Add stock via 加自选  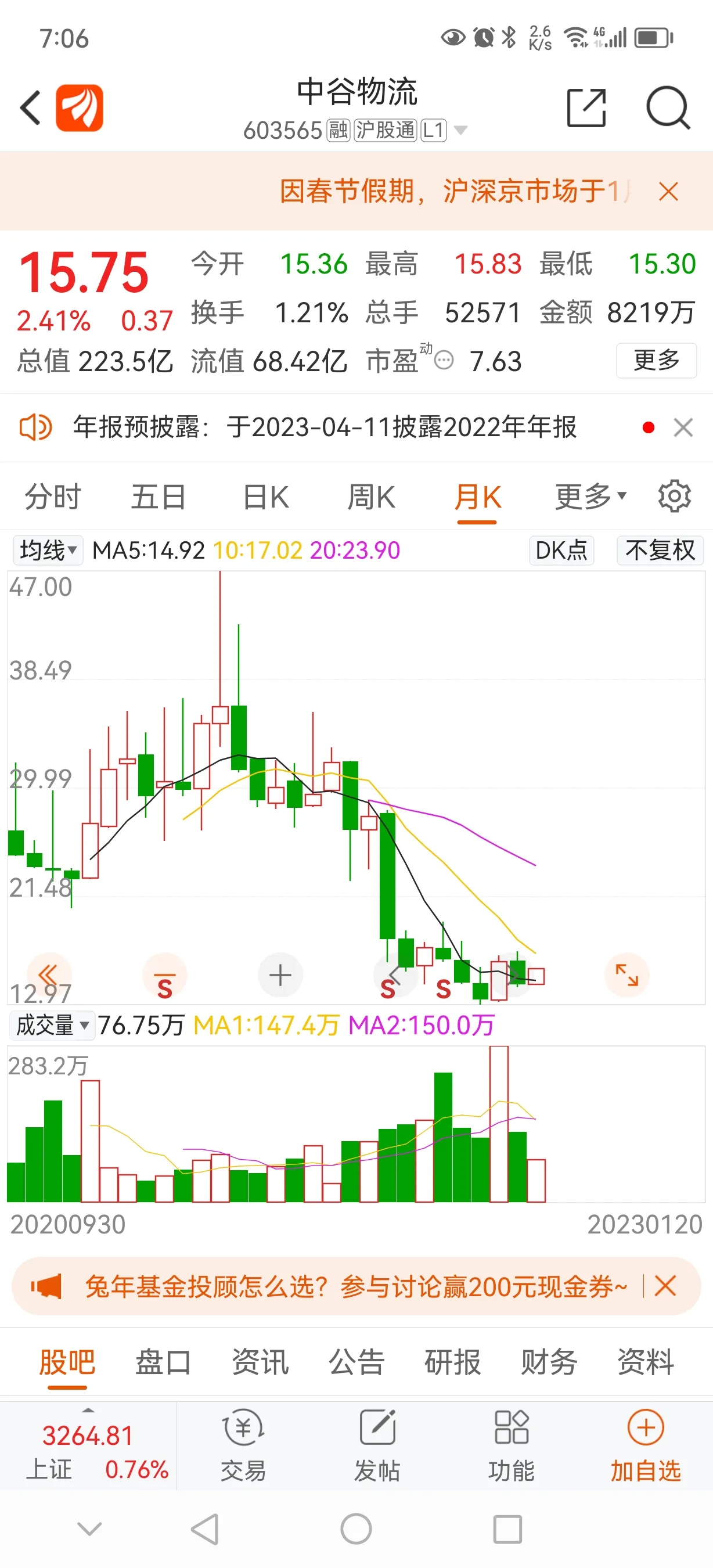click(x=646, y=1445)
